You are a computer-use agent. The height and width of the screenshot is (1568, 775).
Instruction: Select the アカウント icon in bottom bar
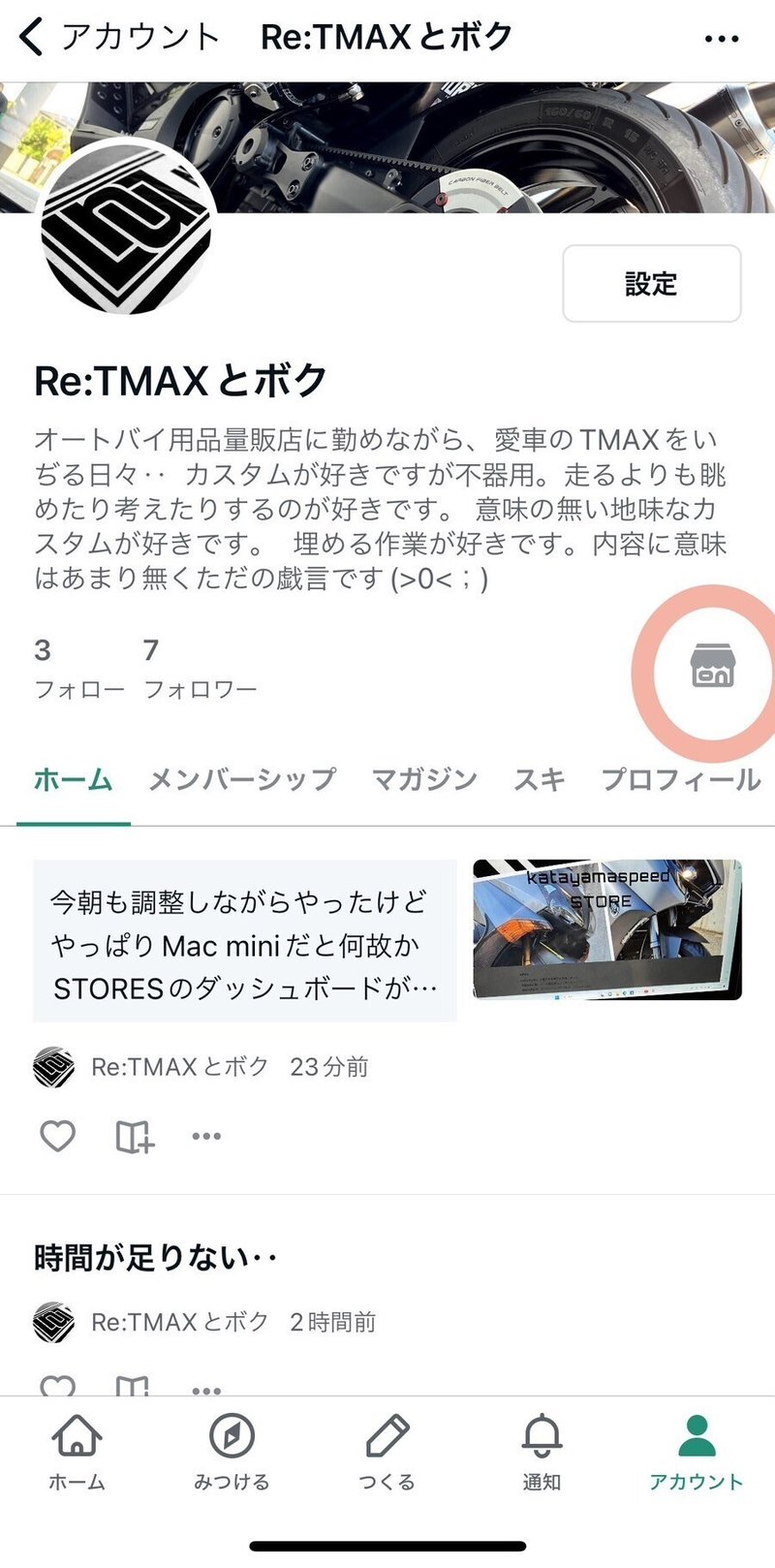[x=697, y=1444]
